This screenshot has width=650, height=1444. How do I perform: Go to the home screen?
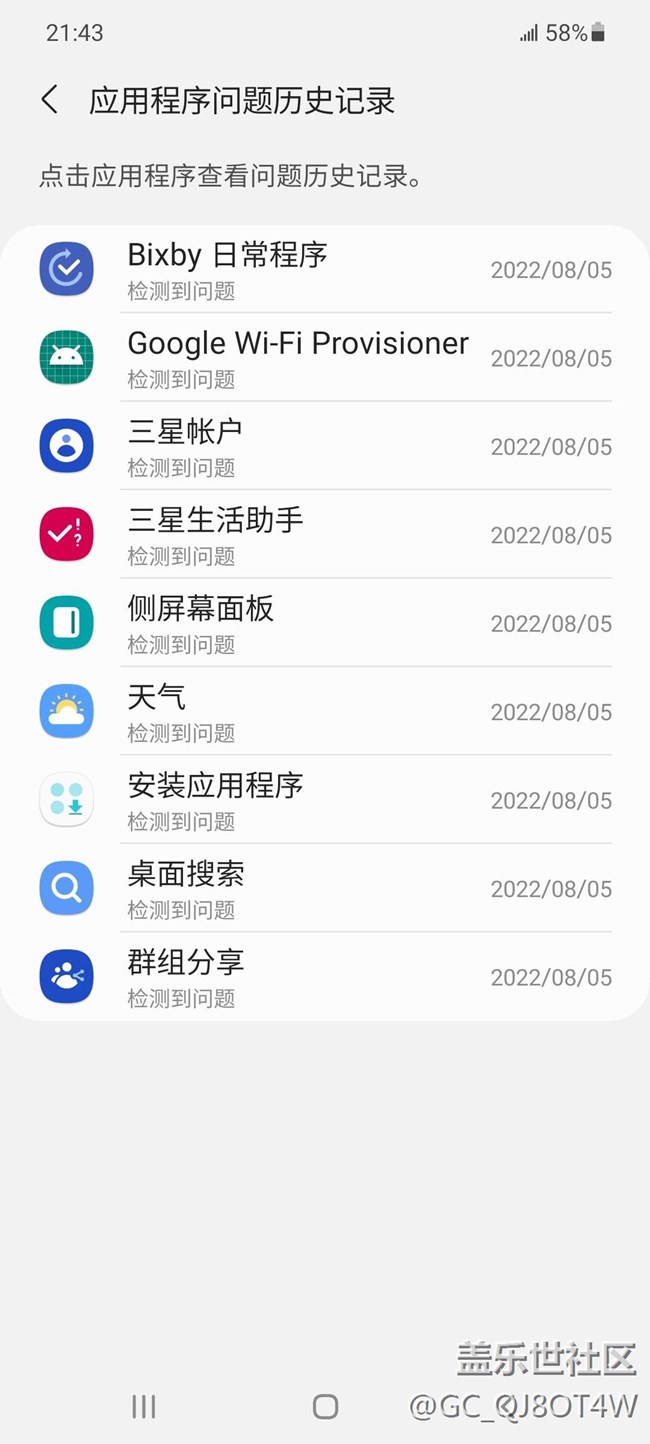[325, 1407]
